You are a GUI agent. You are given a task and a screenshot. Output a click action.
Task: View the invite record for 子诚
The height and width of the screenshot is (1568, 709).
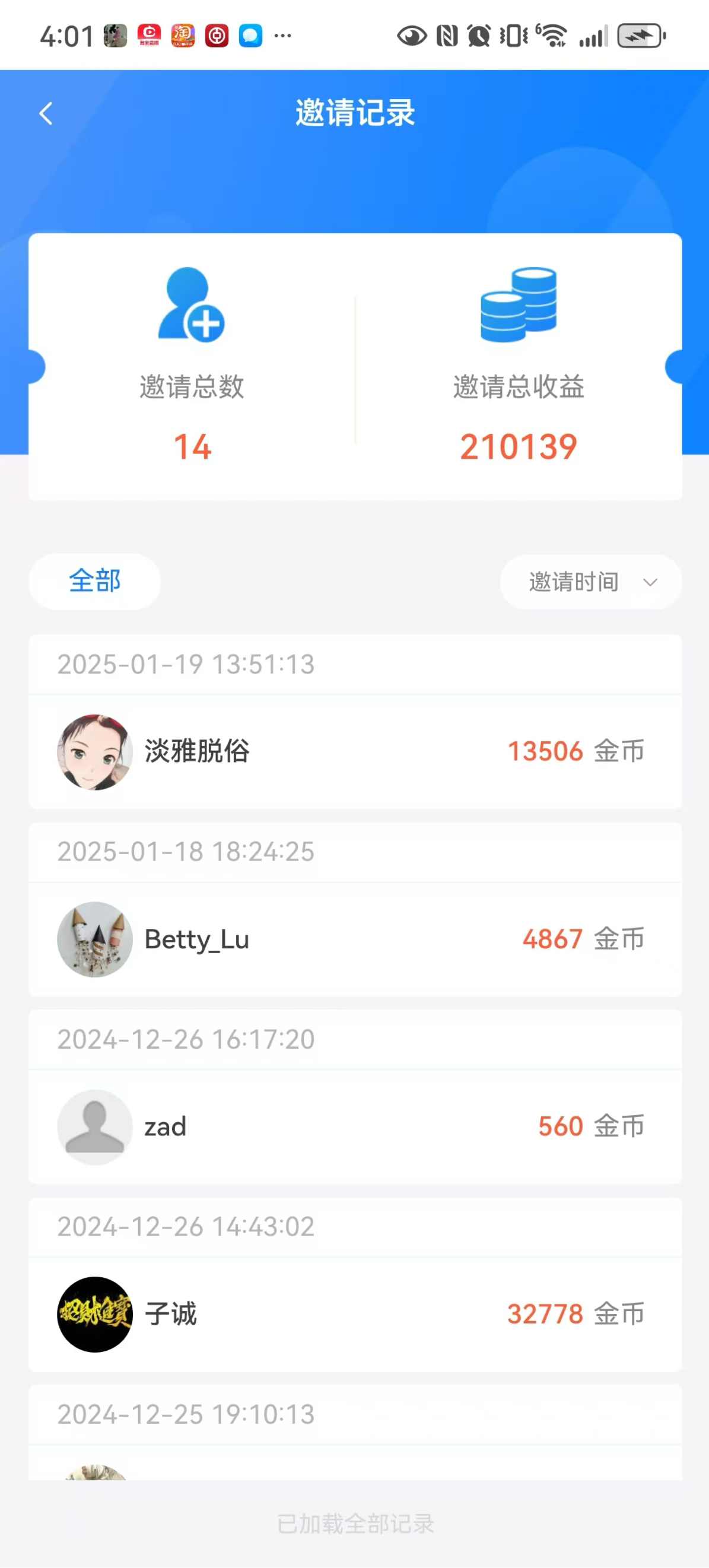point(354,1313)
